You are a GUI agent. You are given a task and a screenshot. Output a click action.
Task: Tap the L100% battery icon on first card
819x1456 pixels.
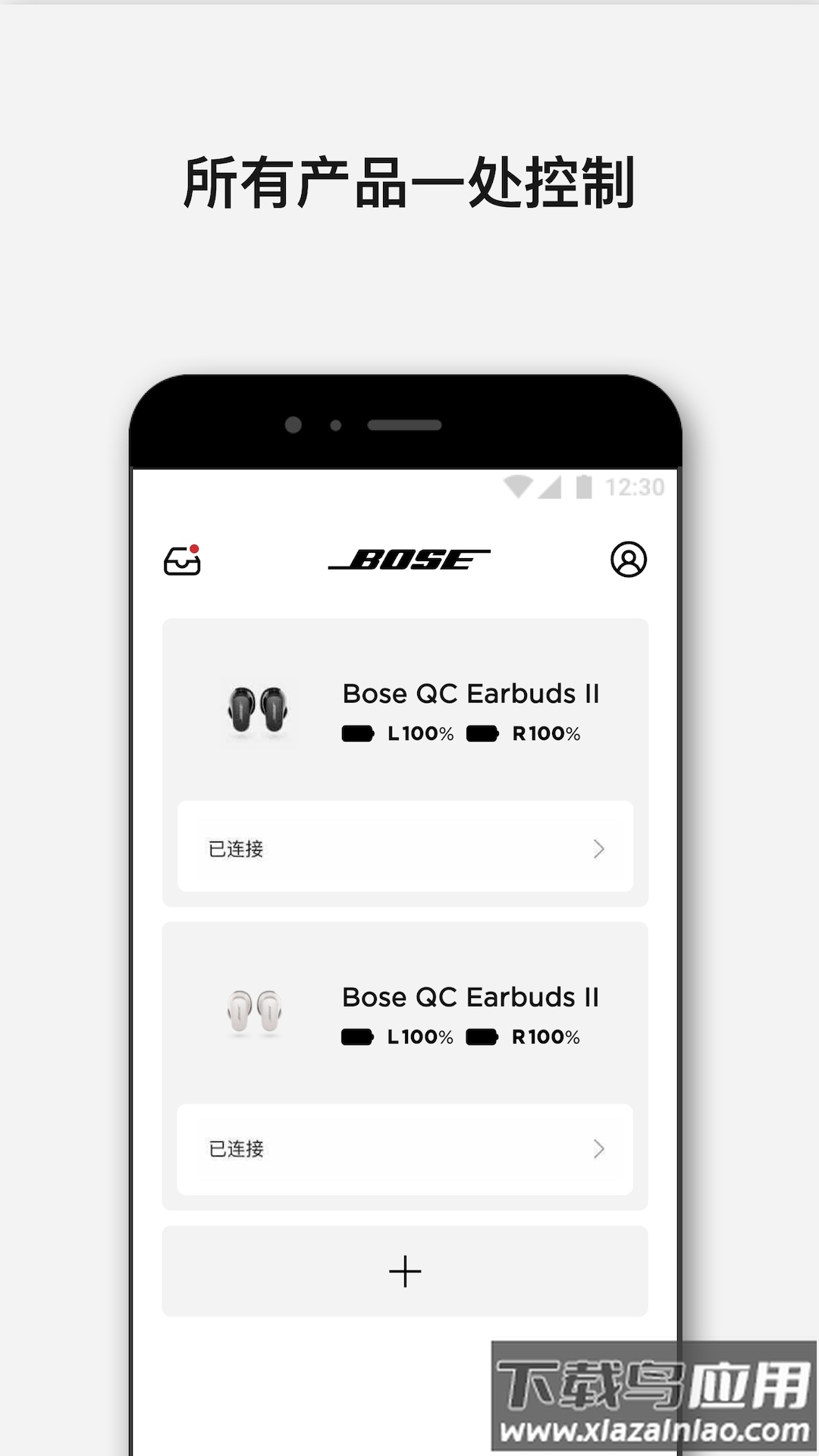pyautogui.click(x=359, y=733)
